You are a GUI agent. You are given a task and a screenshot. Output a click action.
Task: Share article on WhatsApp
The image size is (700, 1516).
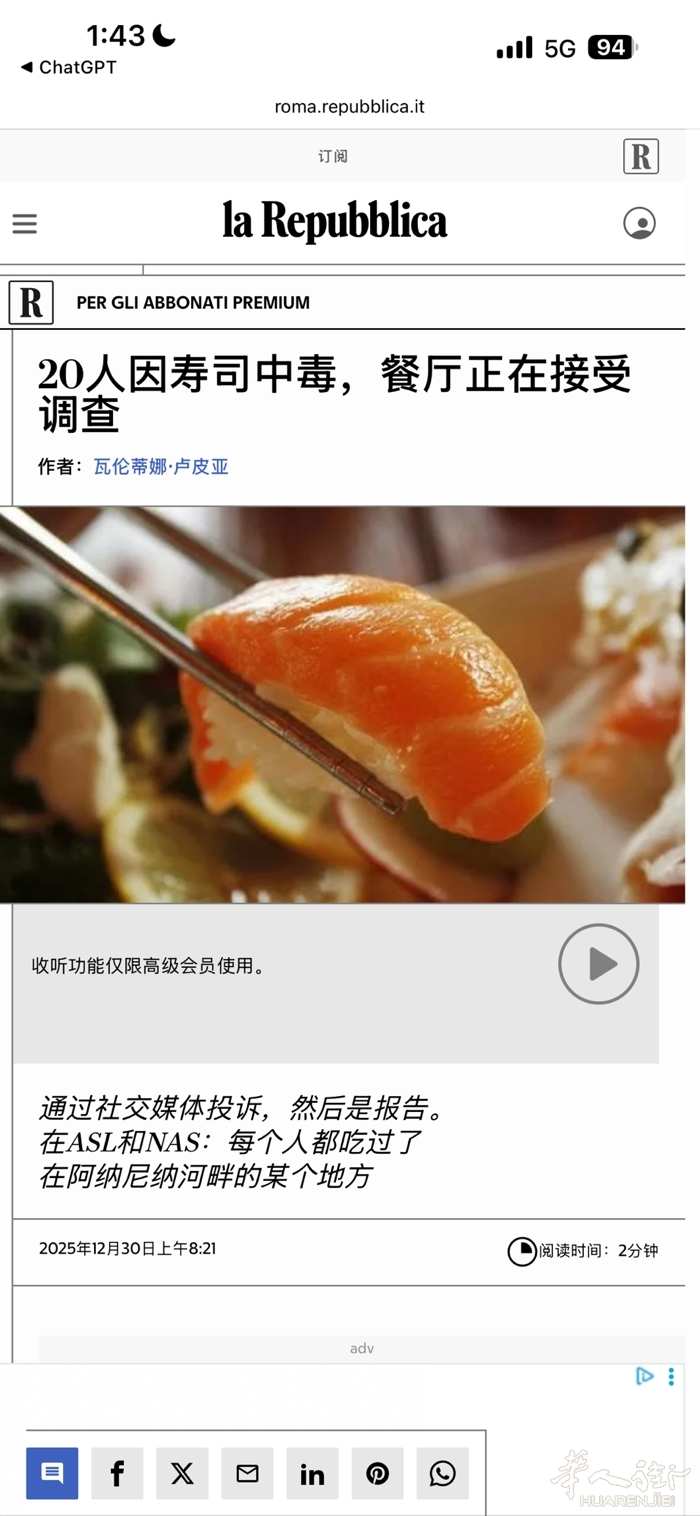[x=442, y=1473]
